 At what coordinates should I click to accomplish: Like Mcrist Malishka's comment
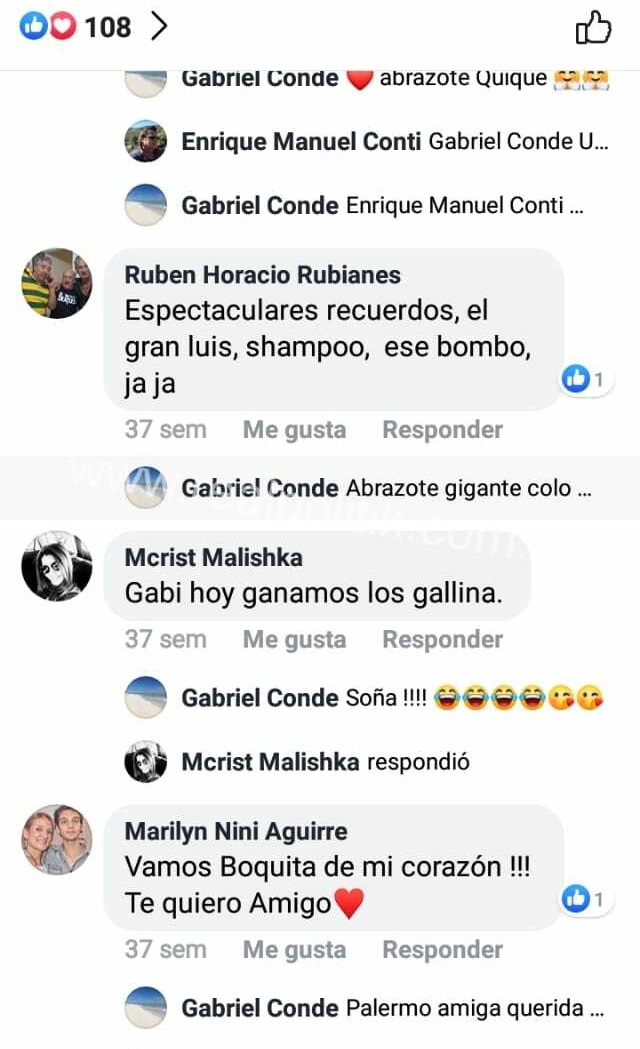click(x=294, y=640)
